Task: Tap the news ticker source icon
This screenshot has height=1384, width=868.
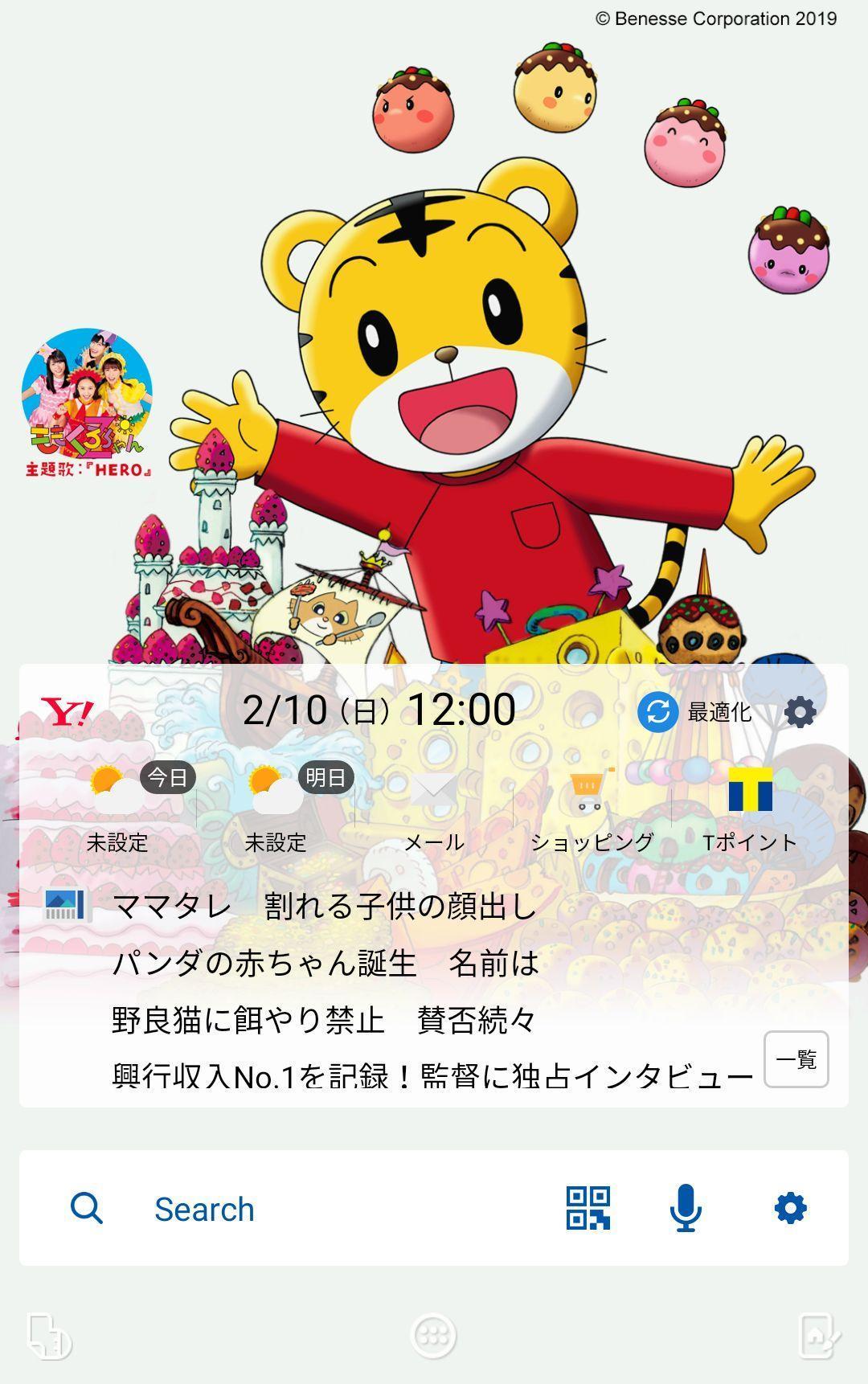Action: pyautogui.click(x=64, y=908)
